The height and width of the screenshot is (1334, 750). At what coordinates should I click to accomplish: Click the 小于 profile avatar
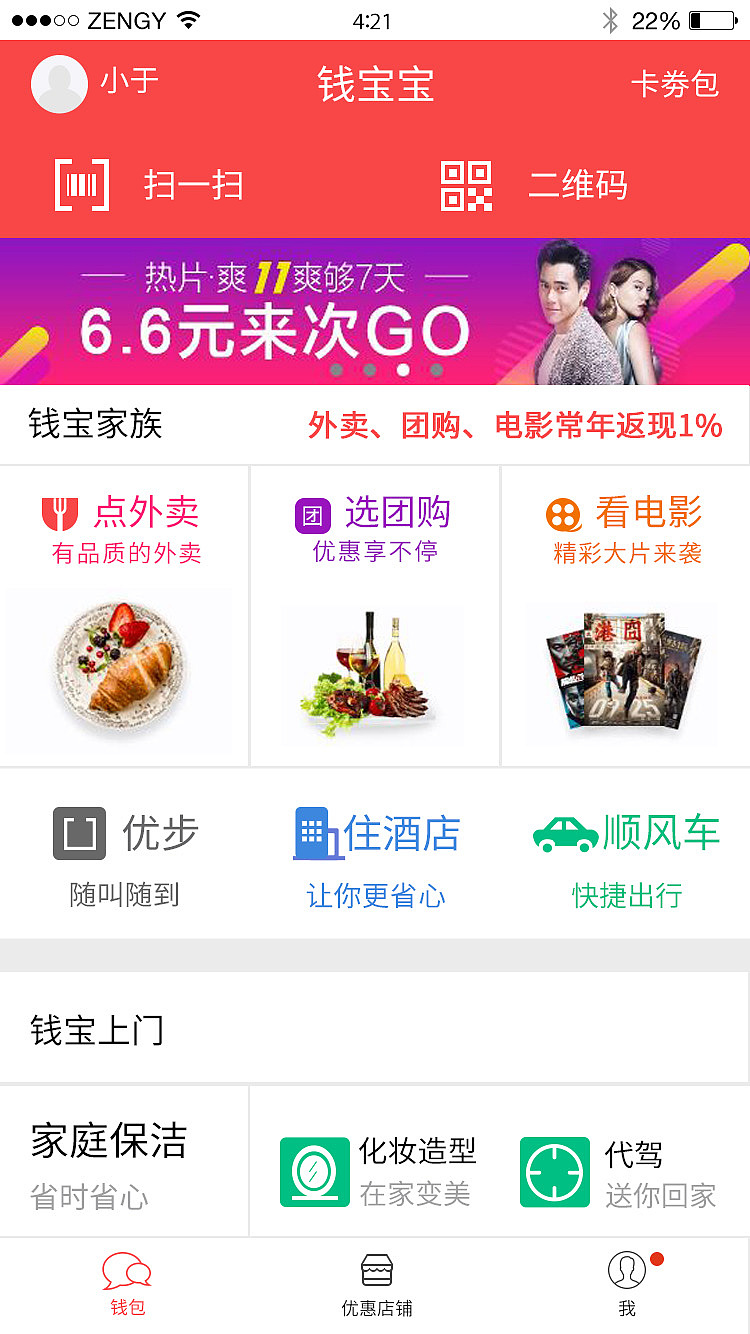(x=58, y=84)
